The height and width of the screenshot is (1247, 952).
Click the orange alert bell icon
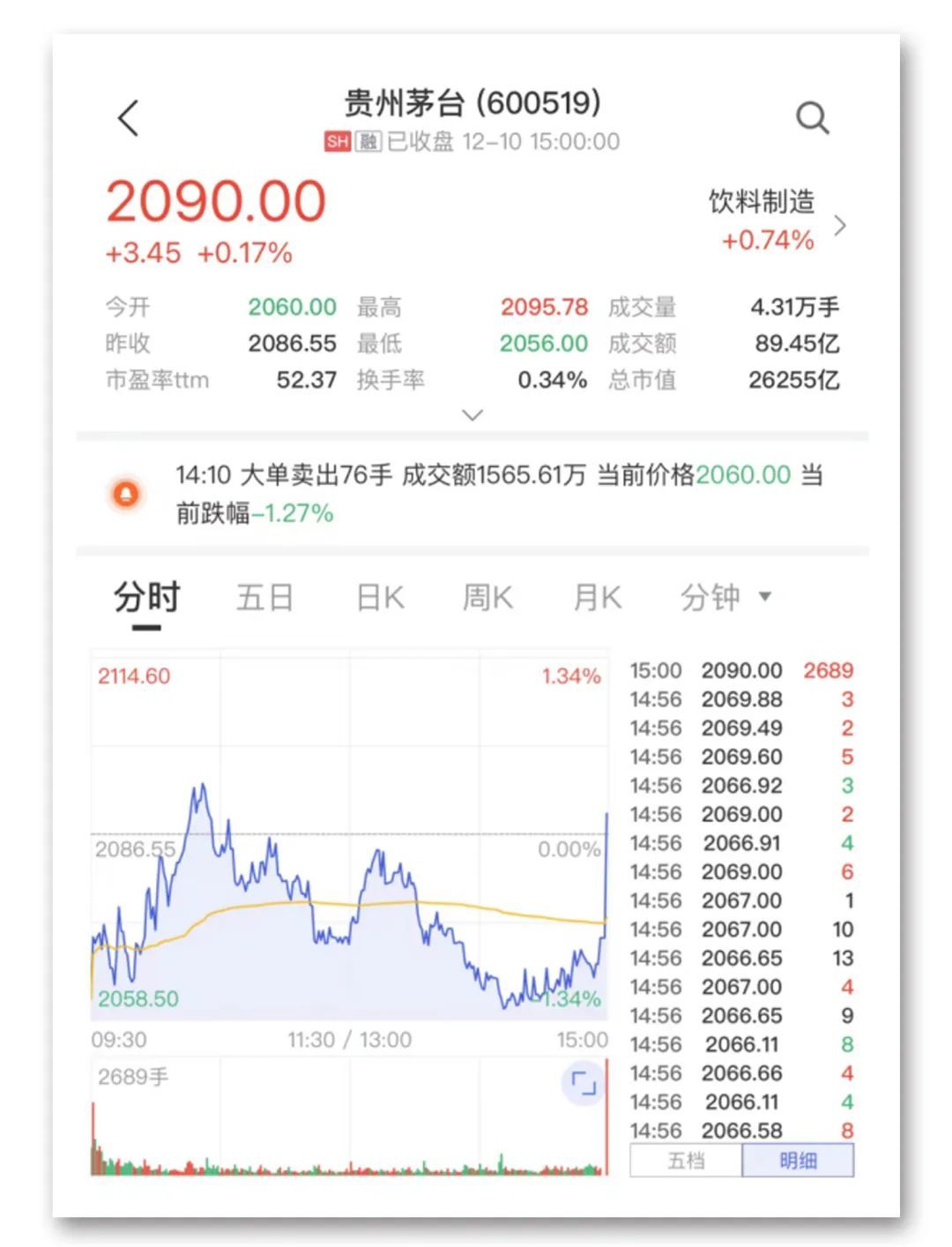[126, 492]
